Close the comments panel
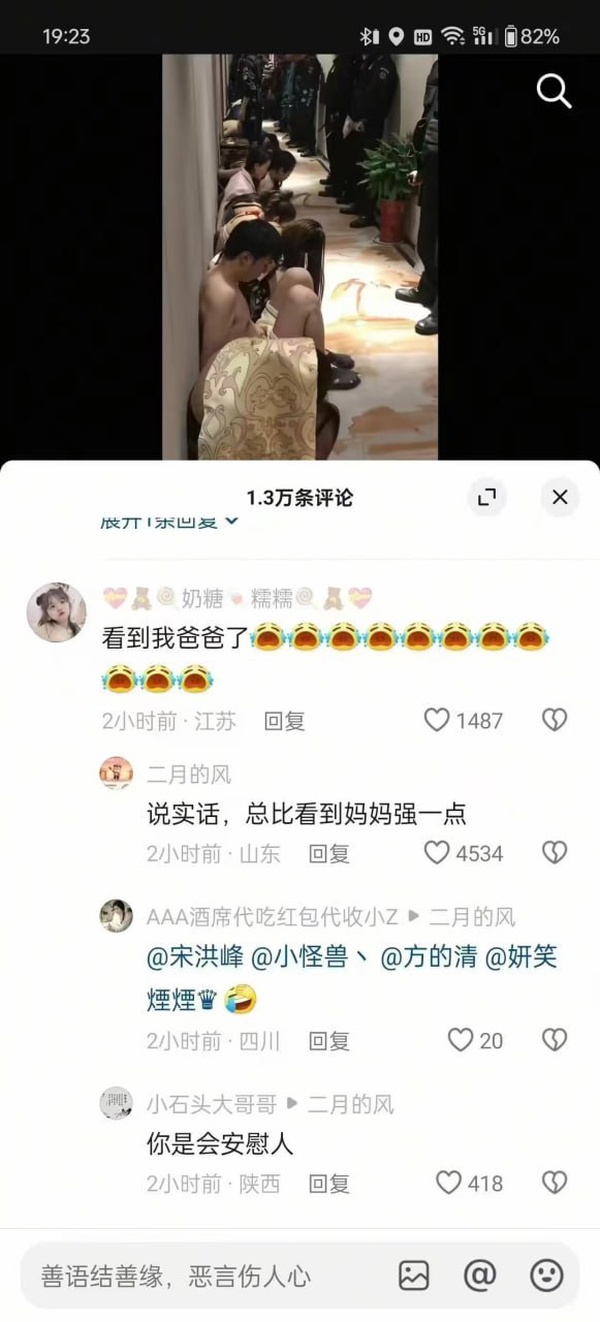Screen dimensions: 600x1322 (x=560, y=497)
